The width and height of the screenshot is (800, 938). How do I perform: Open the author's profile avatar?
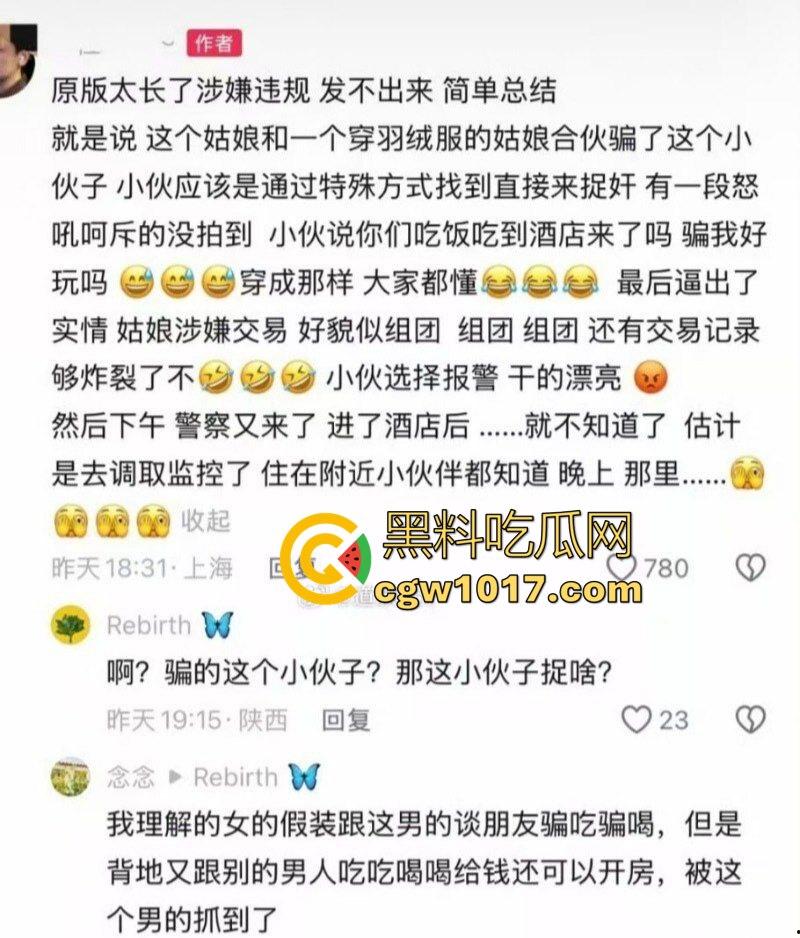pyautogui.click(x=18, y=58)
